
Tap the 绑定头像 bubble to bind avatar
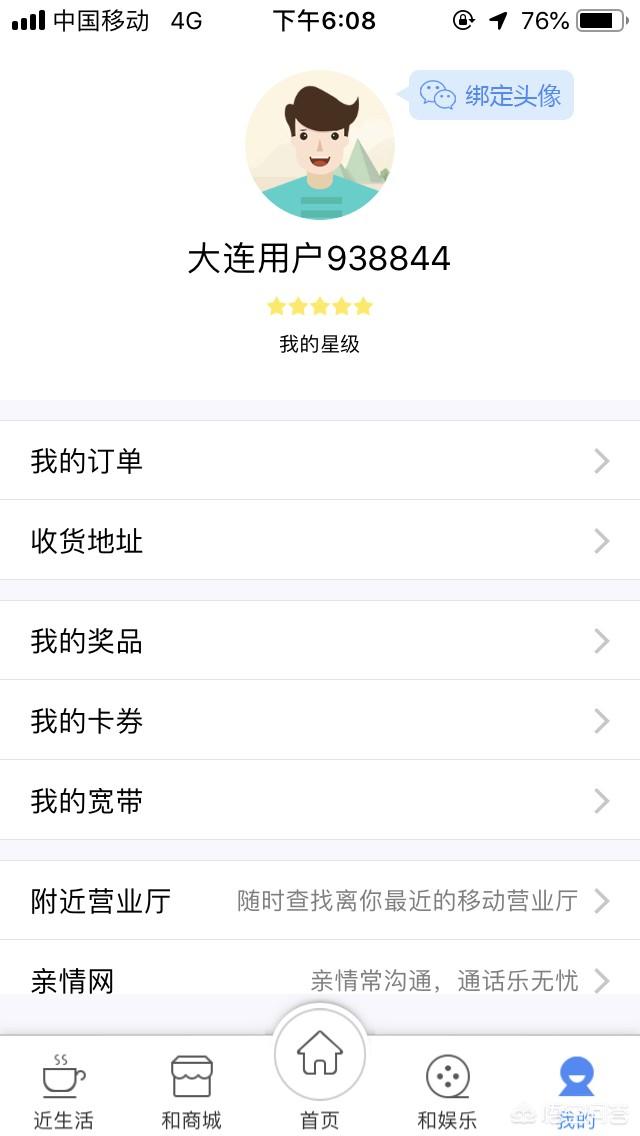coord(491,95)
